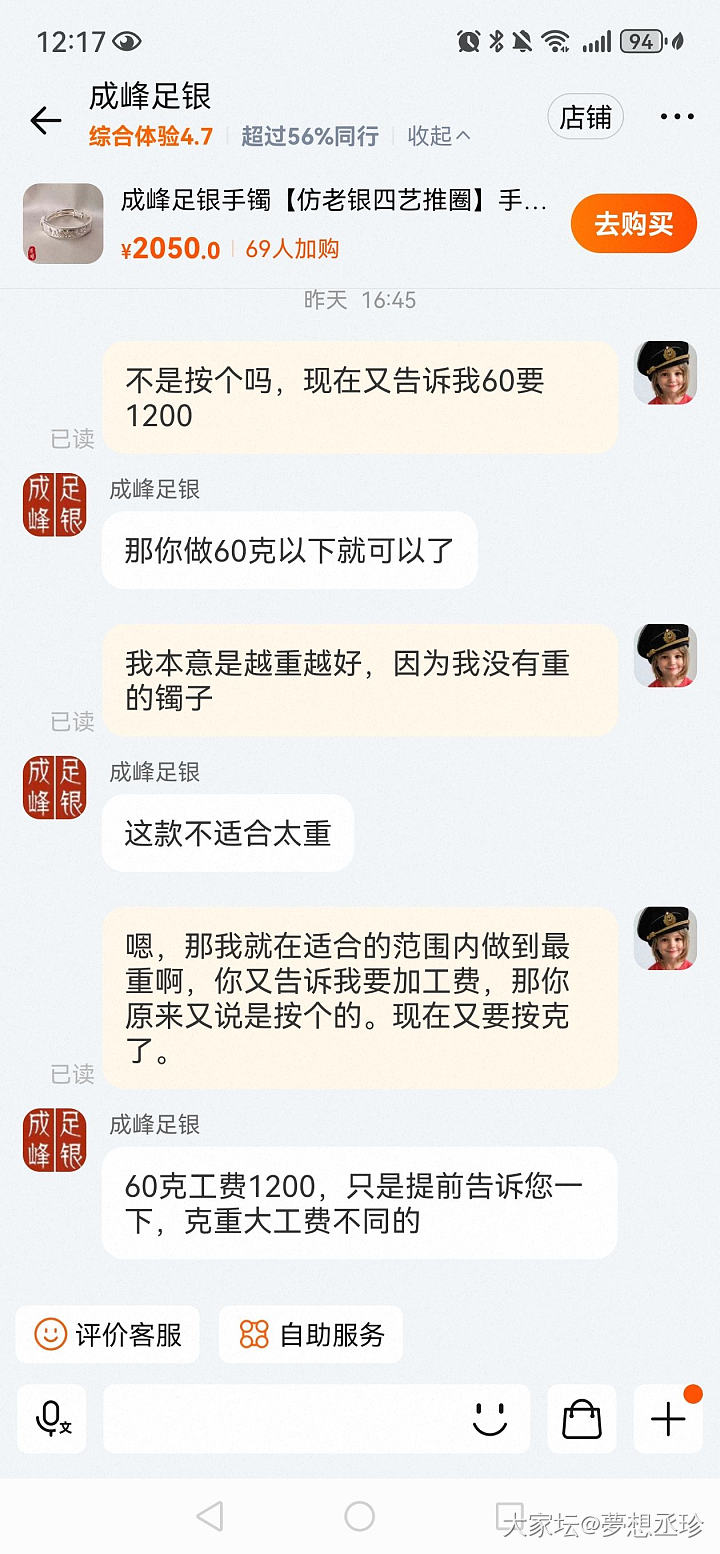
Task: Collapse shop ratings with 收起
Action: (438, 136)
